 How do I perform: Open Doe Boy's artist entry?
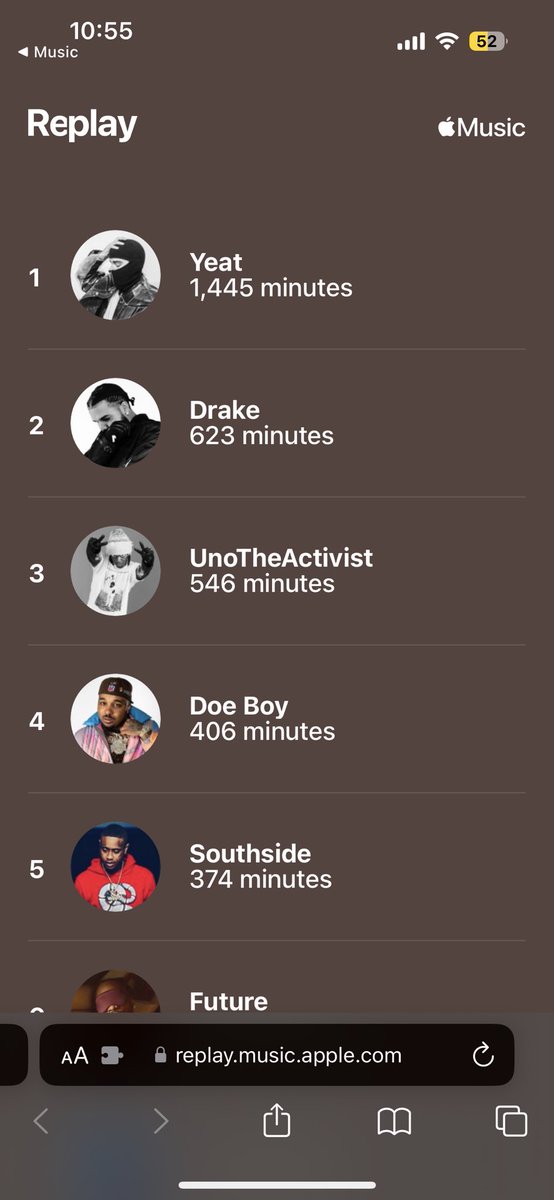[276, 720]
